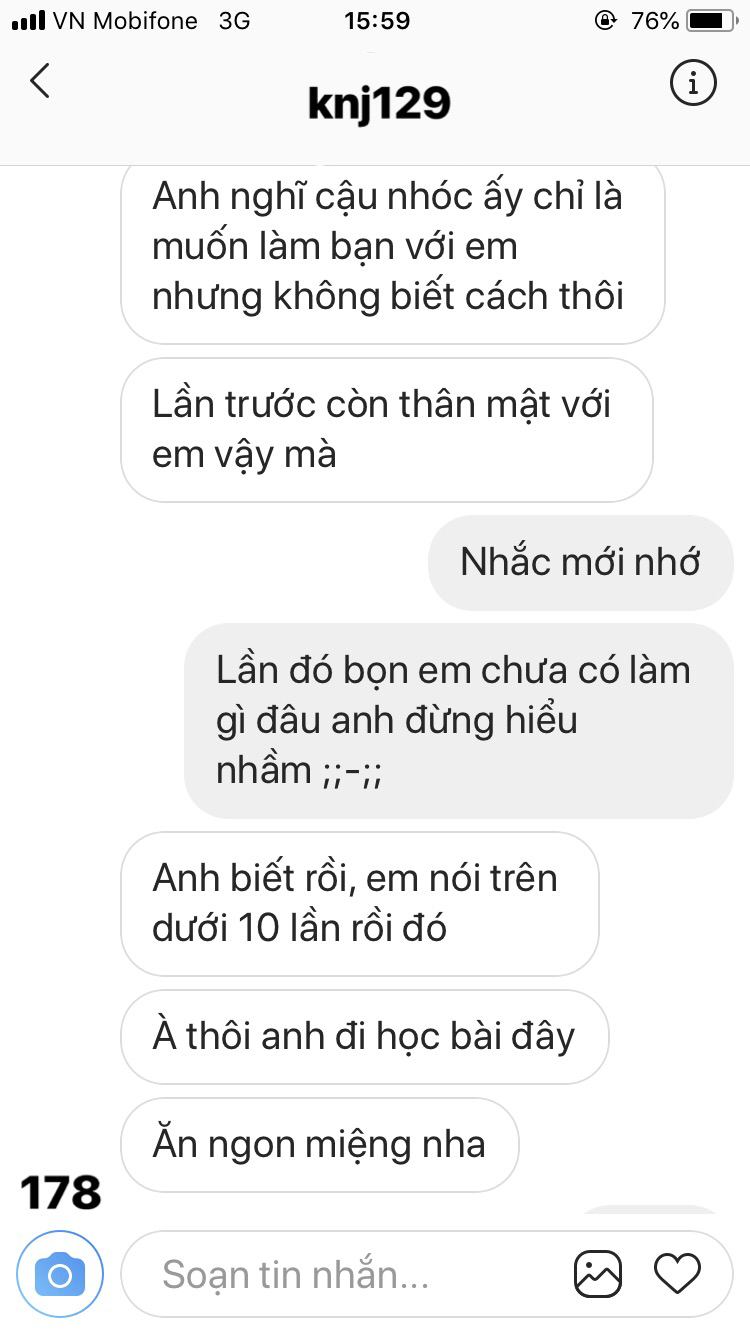Tap the 'Soạn tin nhắn...' message field
The image size is (750, 1334).
[x=340, y=1274]
